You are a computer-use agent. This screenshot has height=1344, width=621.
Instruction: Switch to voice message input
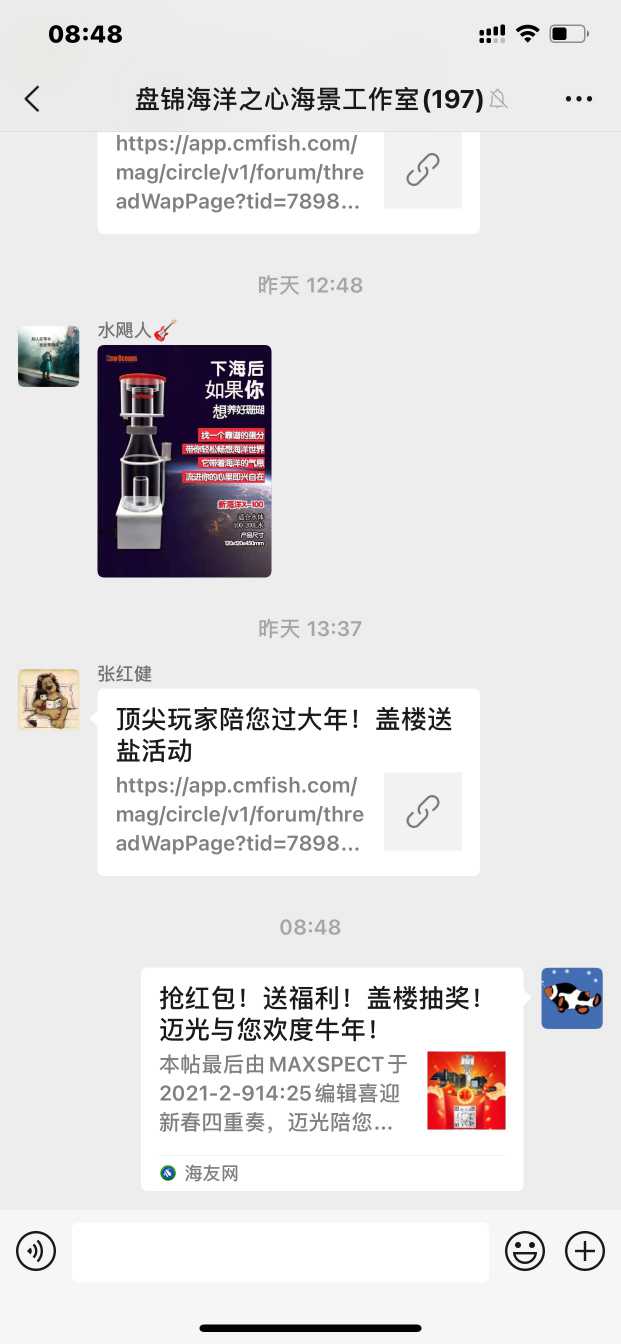pos(36,1251)
